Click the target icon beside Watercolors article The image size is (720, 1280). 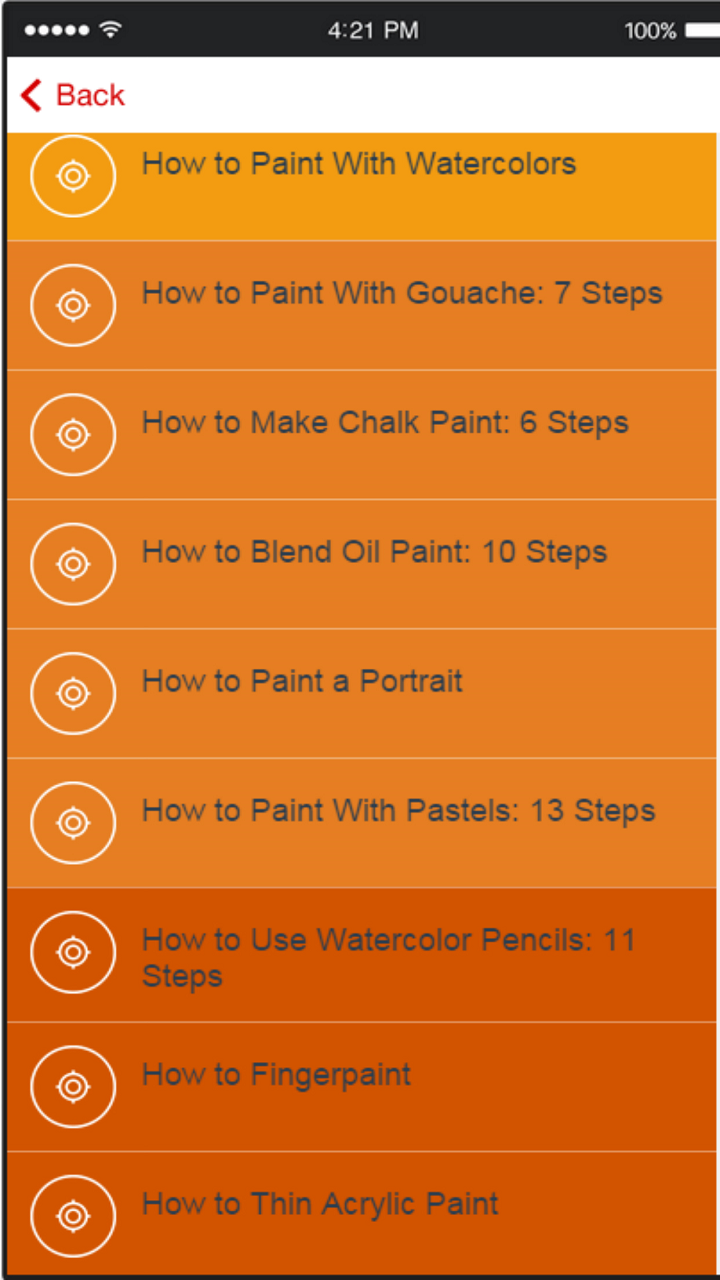click(x=72, y=175)
